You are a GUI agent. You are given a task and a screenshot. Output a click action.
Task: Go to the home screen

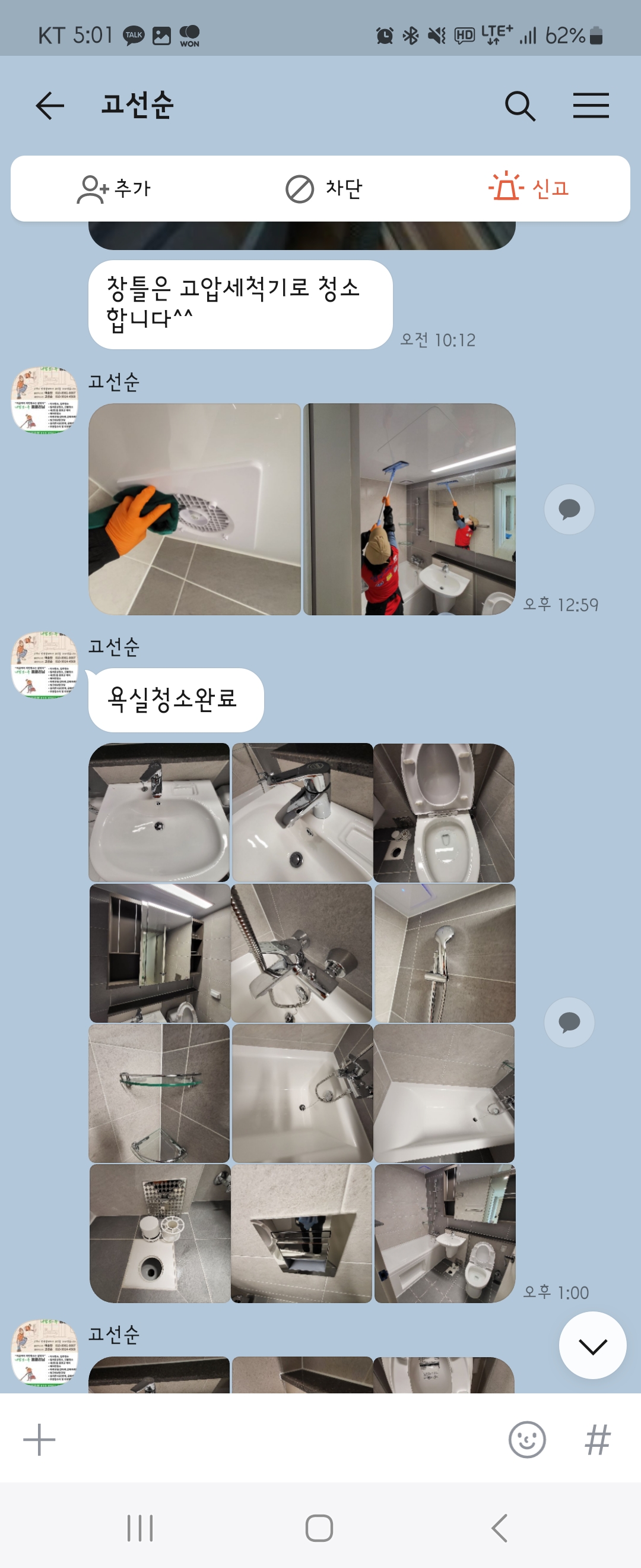(x=319, y=1528)
